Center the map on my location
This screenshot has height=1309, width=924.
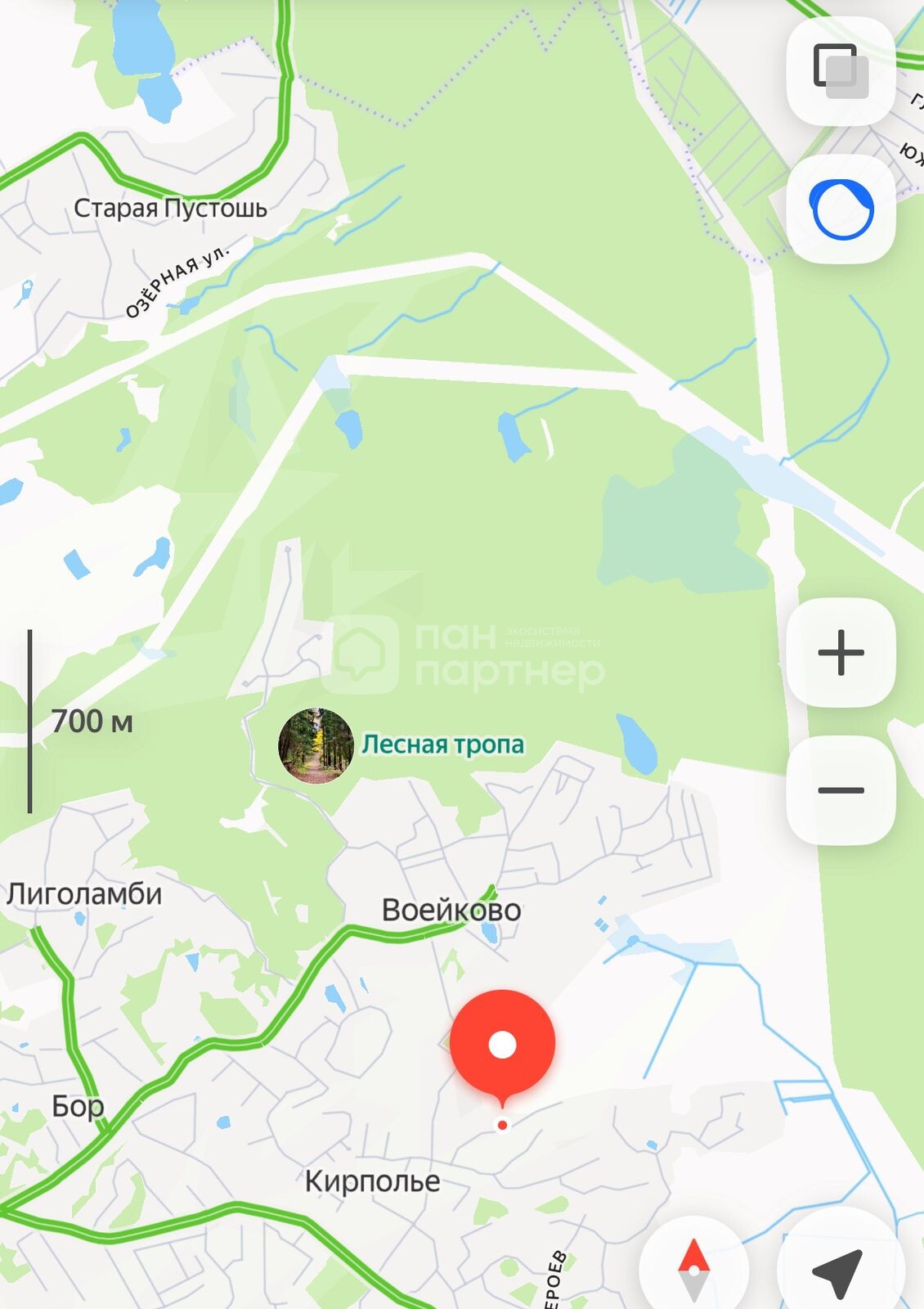pyautogui.click(x=839, y=1271)
